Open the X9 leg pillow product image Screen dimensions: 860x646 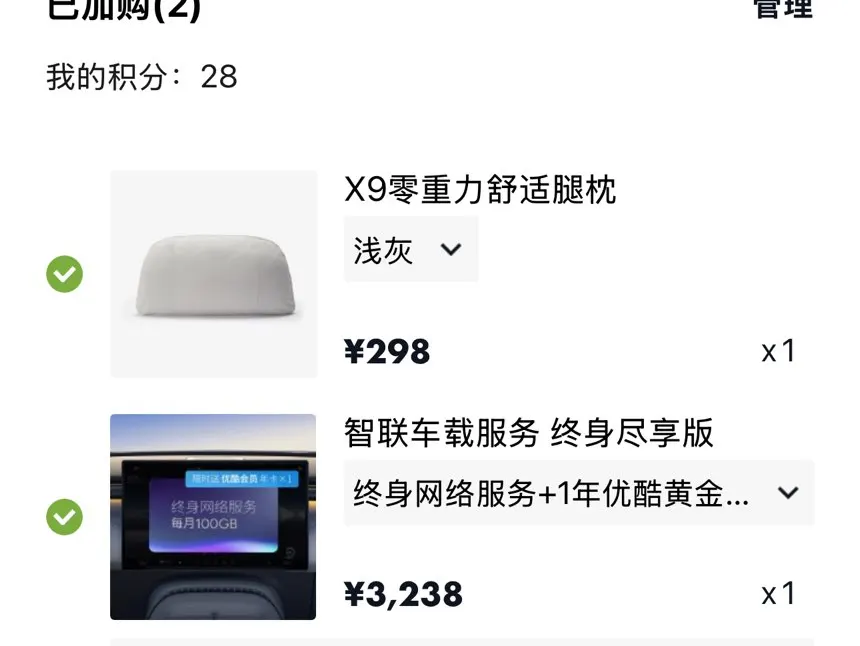(213, 274)
